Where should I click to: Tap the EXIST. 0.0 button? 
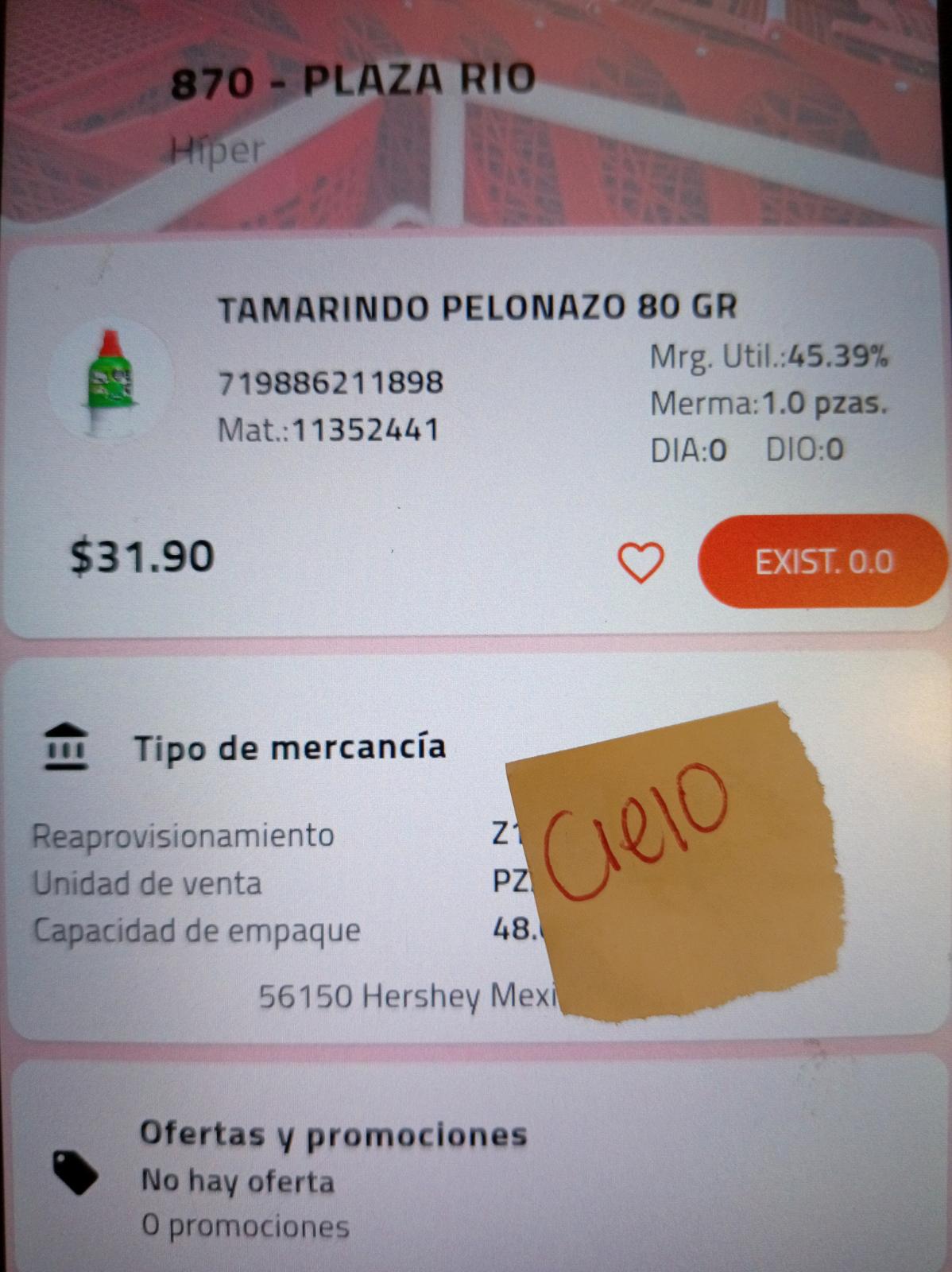(822, 561)
